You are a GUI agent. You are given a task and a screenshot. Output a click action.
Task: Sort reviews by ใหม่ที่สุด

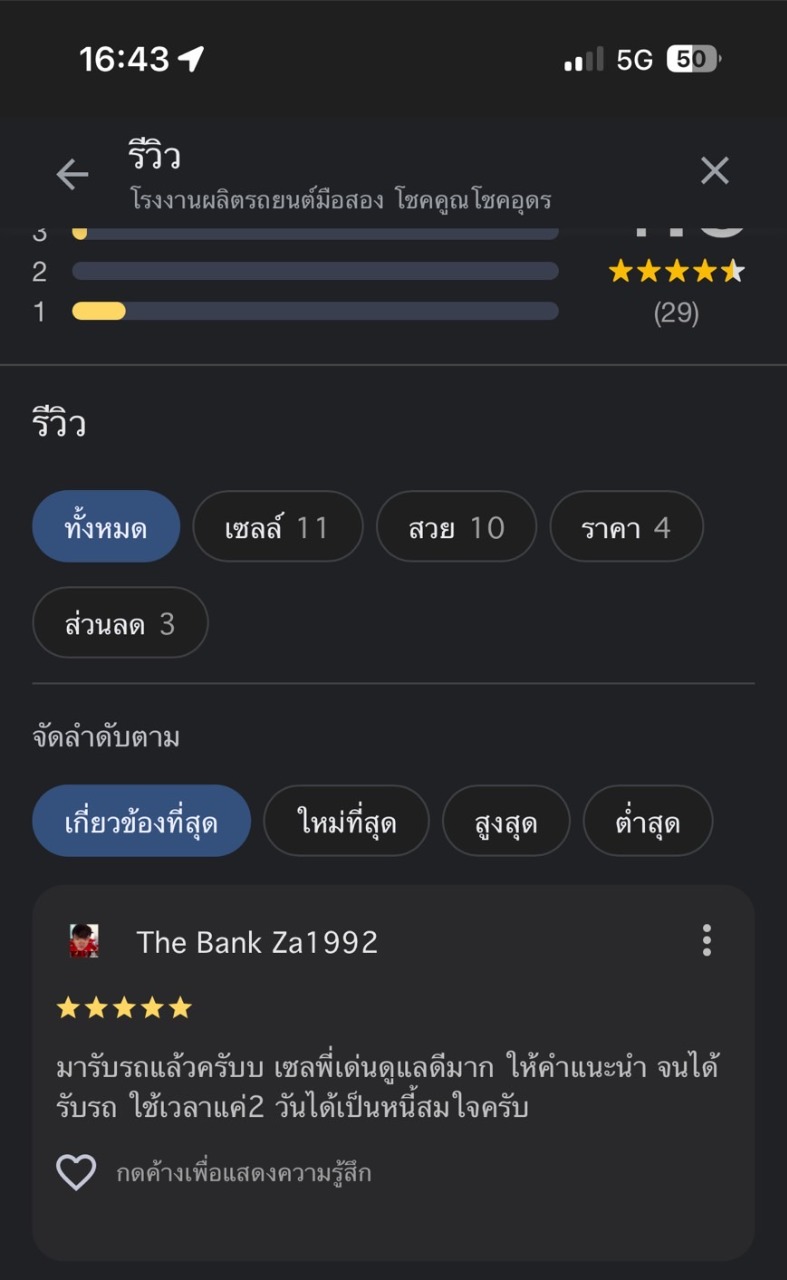(346, 821)
